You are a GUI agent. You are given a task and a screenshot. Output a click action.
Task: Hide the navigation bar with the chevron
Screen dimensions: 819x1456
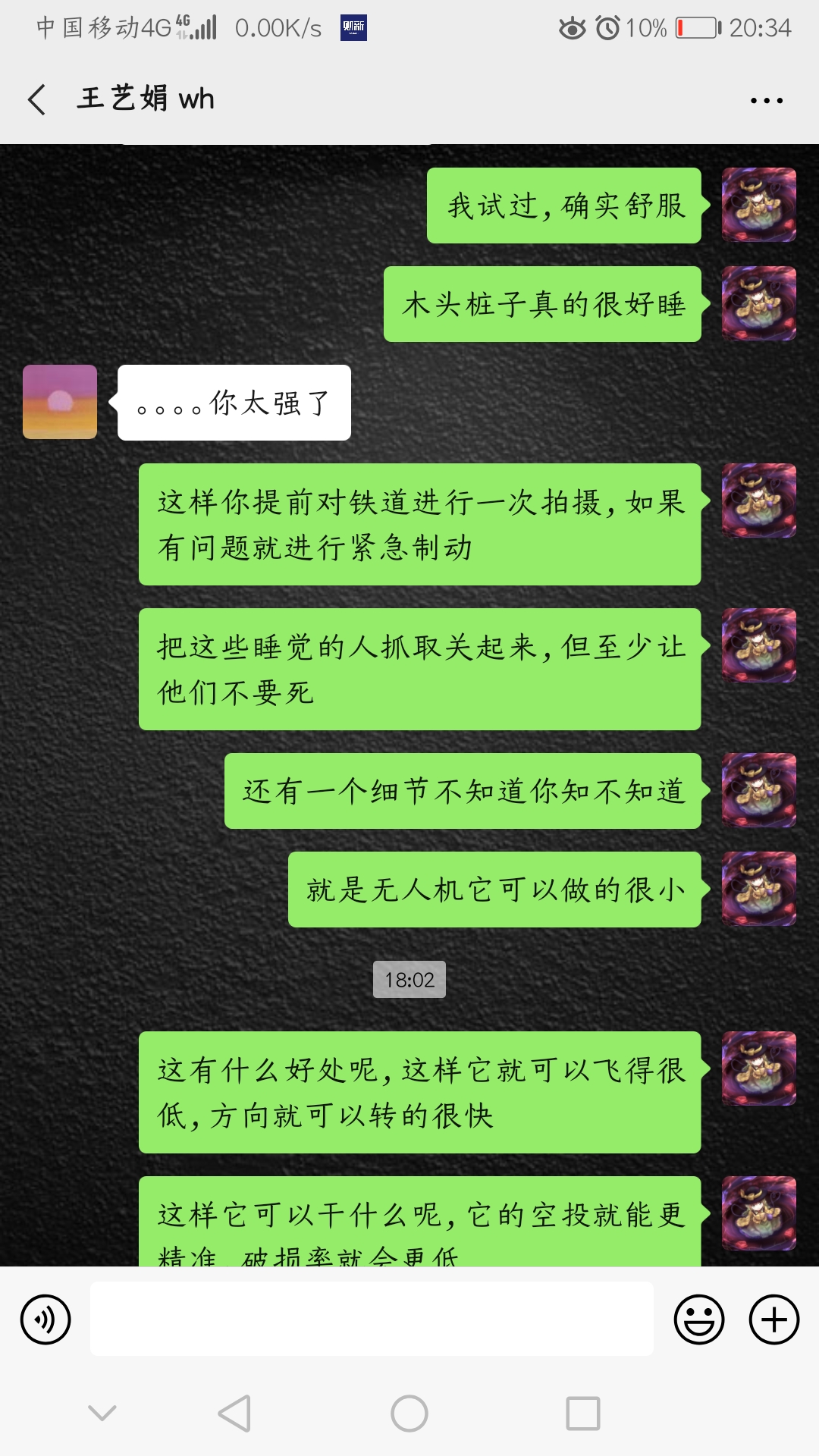click(102, 1412)
